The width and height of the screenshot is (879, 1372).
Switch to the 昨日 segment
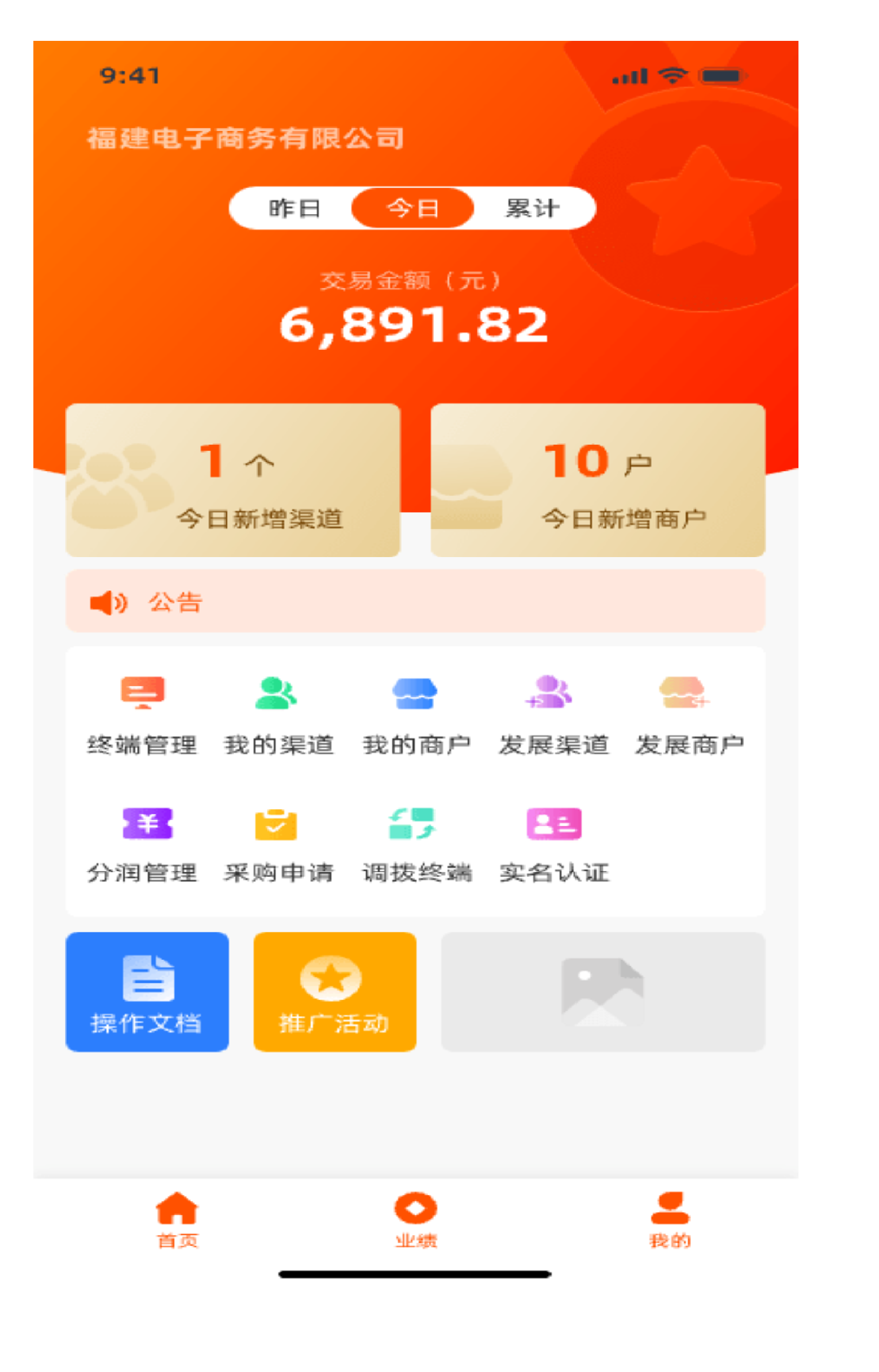pos(295,208)
